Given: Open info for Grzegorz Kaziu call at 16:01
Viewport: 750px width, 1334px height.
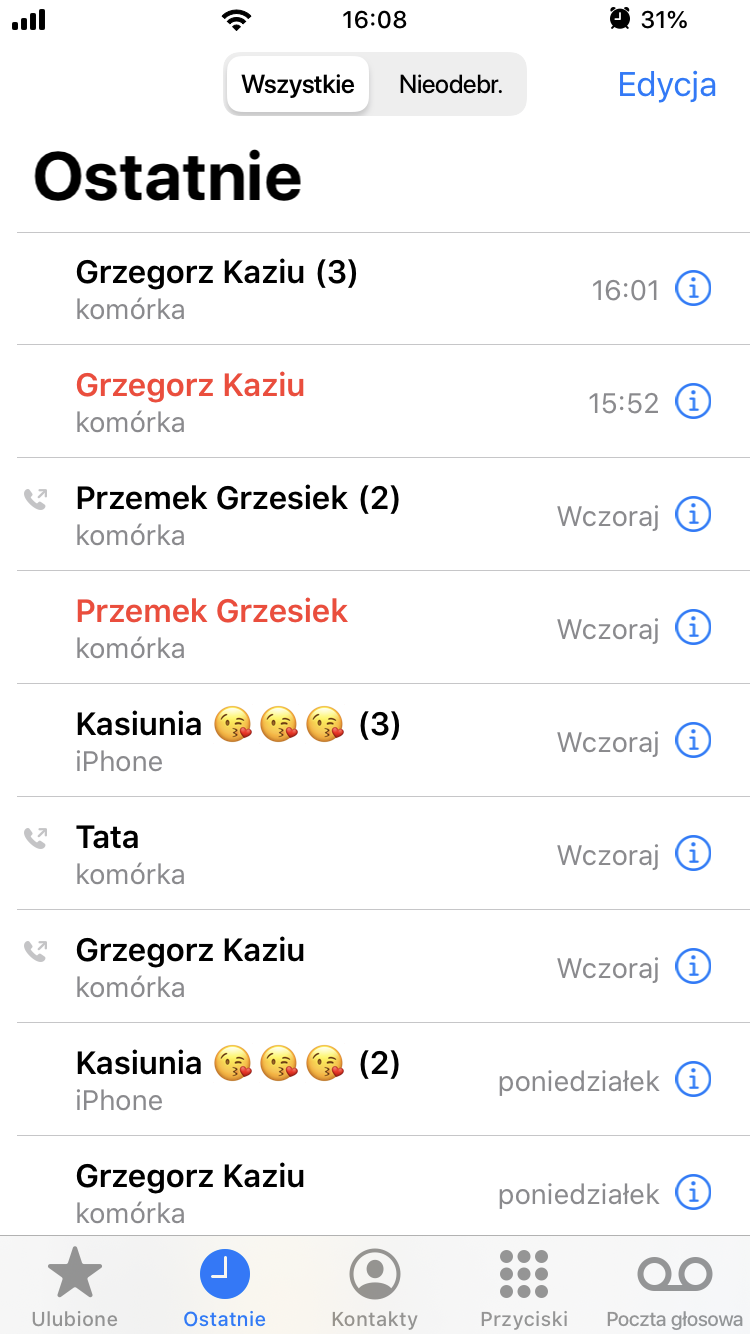Looking at the screenshot, I should tap(693, 289).
